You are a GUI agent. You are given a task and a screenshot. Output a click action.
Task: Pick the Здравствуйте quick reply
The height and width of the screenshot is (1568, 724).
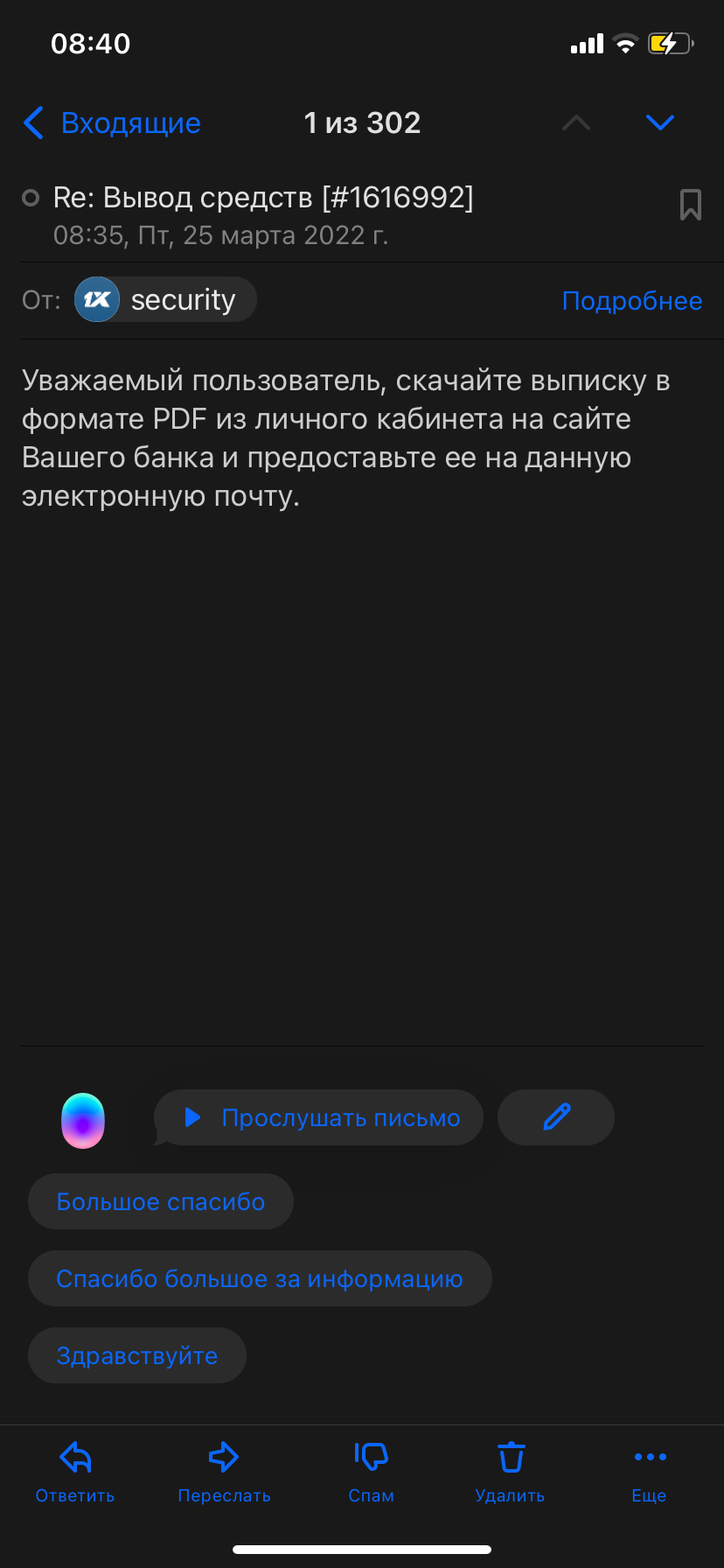(x=137, y=1355)
